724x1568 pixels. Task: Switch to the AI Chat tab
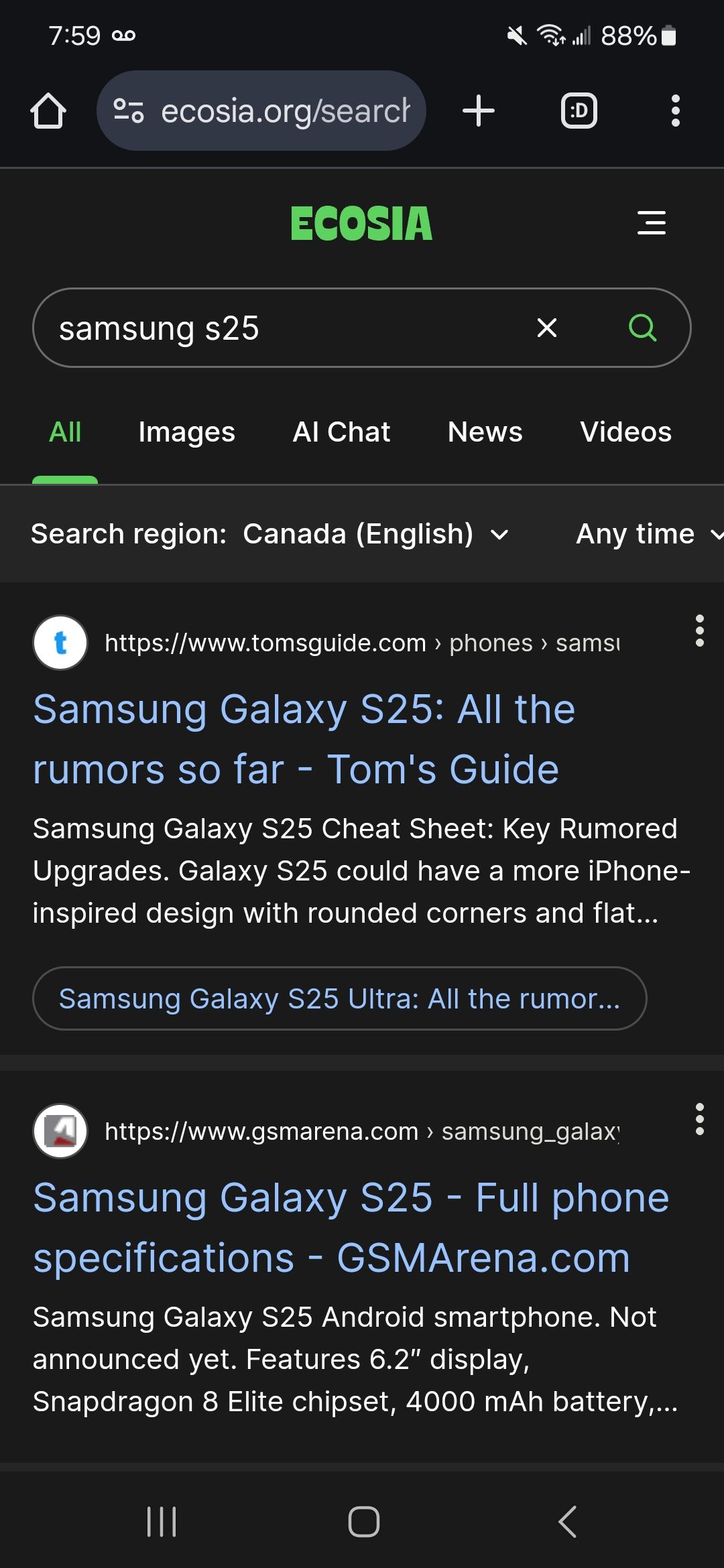pos(341,432)
